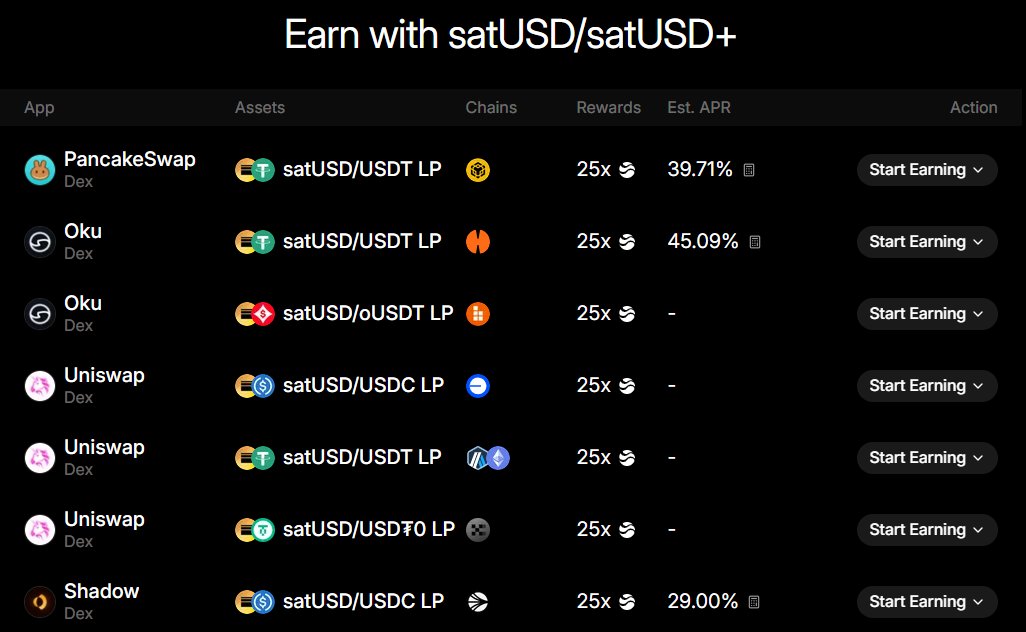This screenshot has height=632, width=1026.
Task: Expand Start Earning for Uniswap satUSD/USD₮0 LP
Action: point(926,530)
